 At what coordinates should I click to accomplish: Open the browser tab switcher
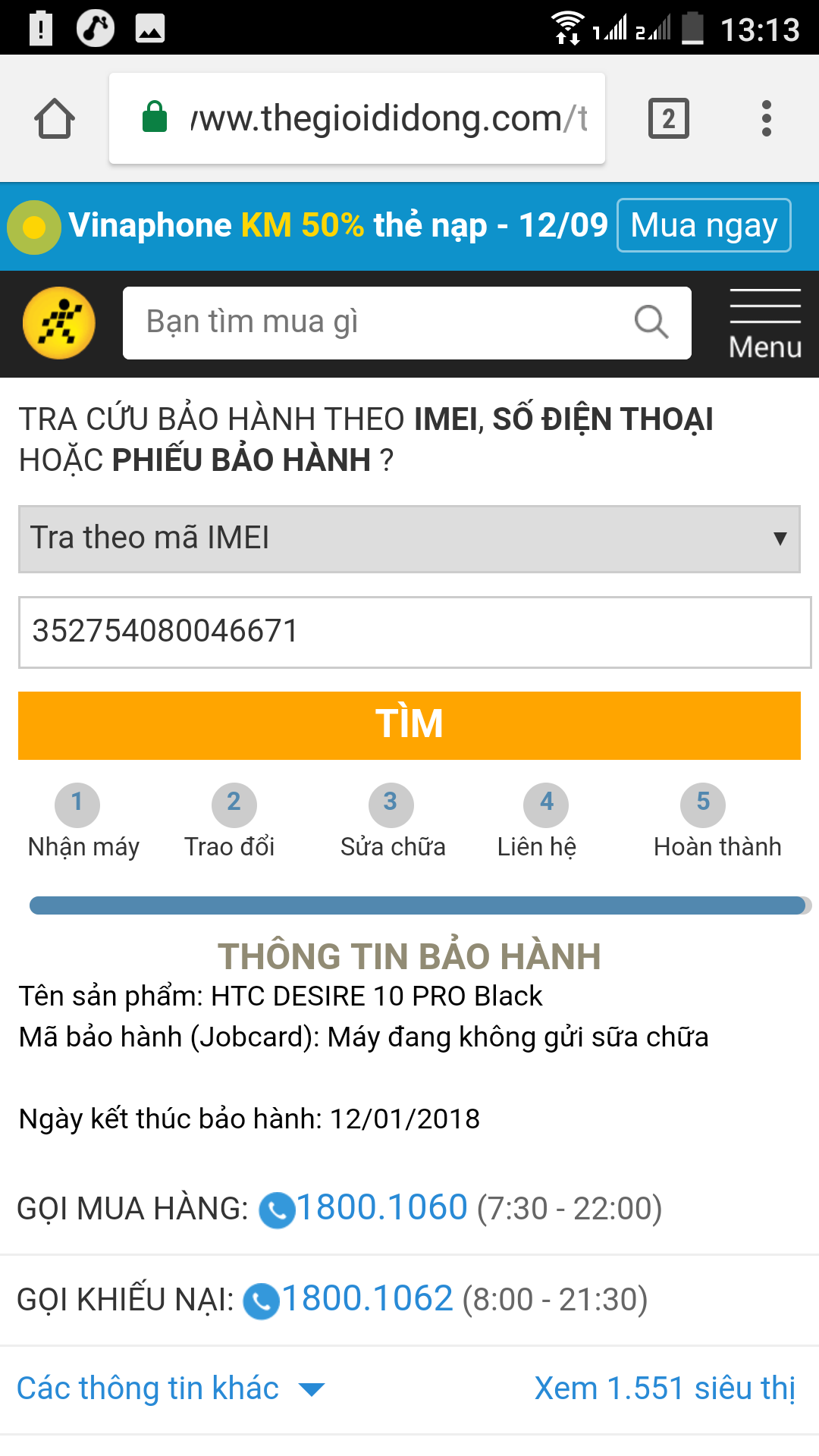(x=668, y=119)
